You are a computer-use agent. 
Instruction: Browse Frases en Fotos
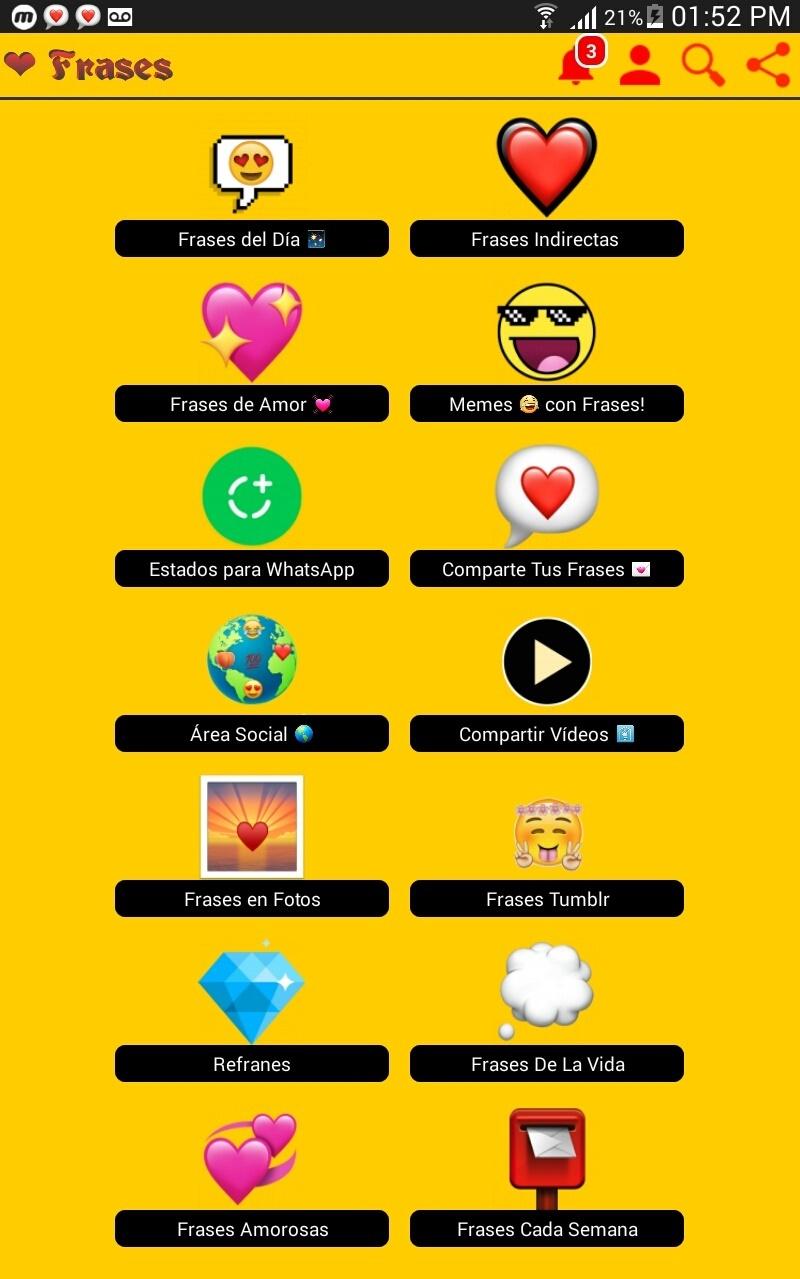point(252,899)
